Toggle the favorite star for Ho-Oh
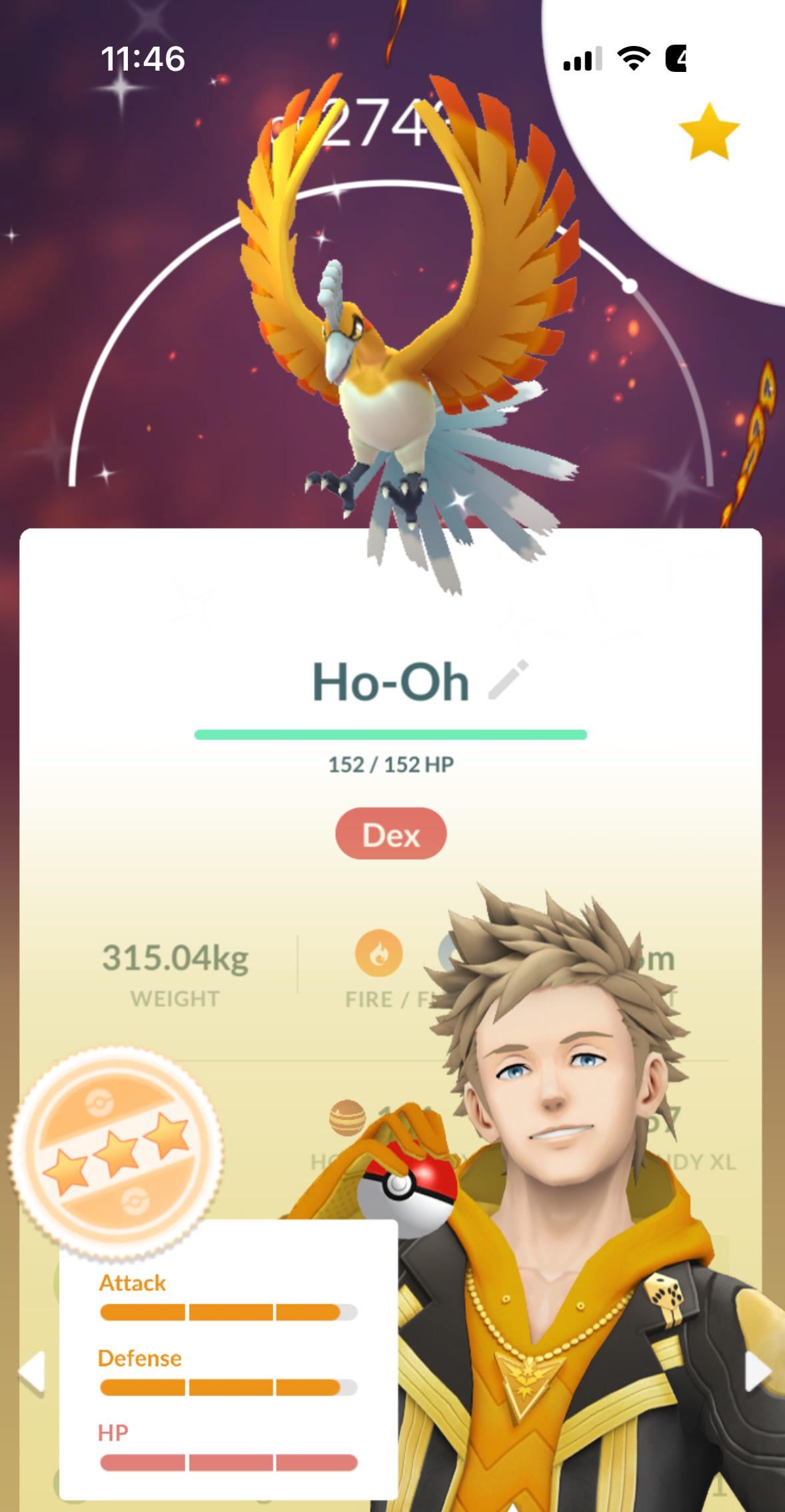 [x=708, y=131]
